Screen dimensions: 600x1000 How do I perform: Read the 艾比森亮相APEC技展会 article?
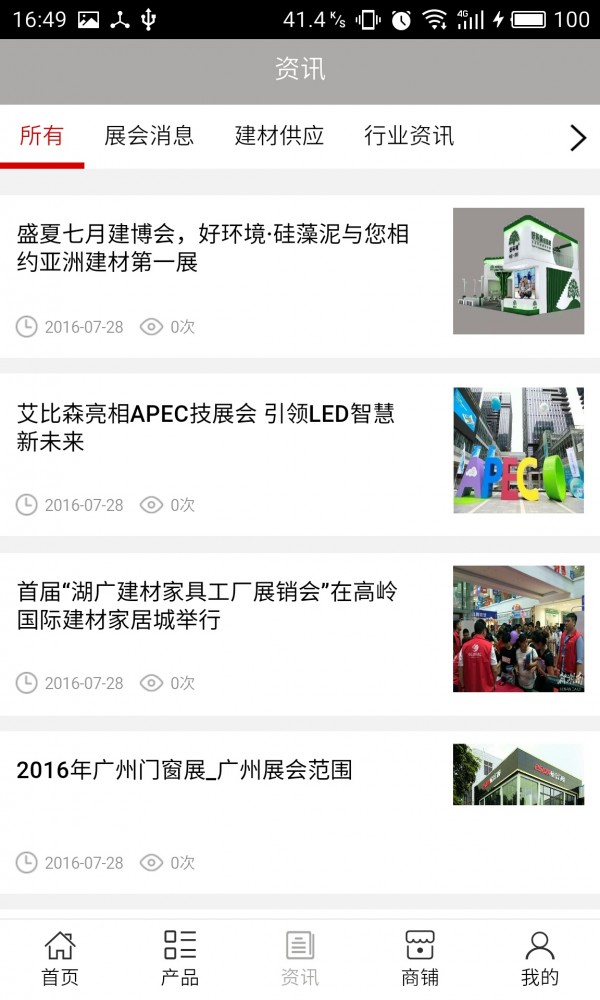206,427
